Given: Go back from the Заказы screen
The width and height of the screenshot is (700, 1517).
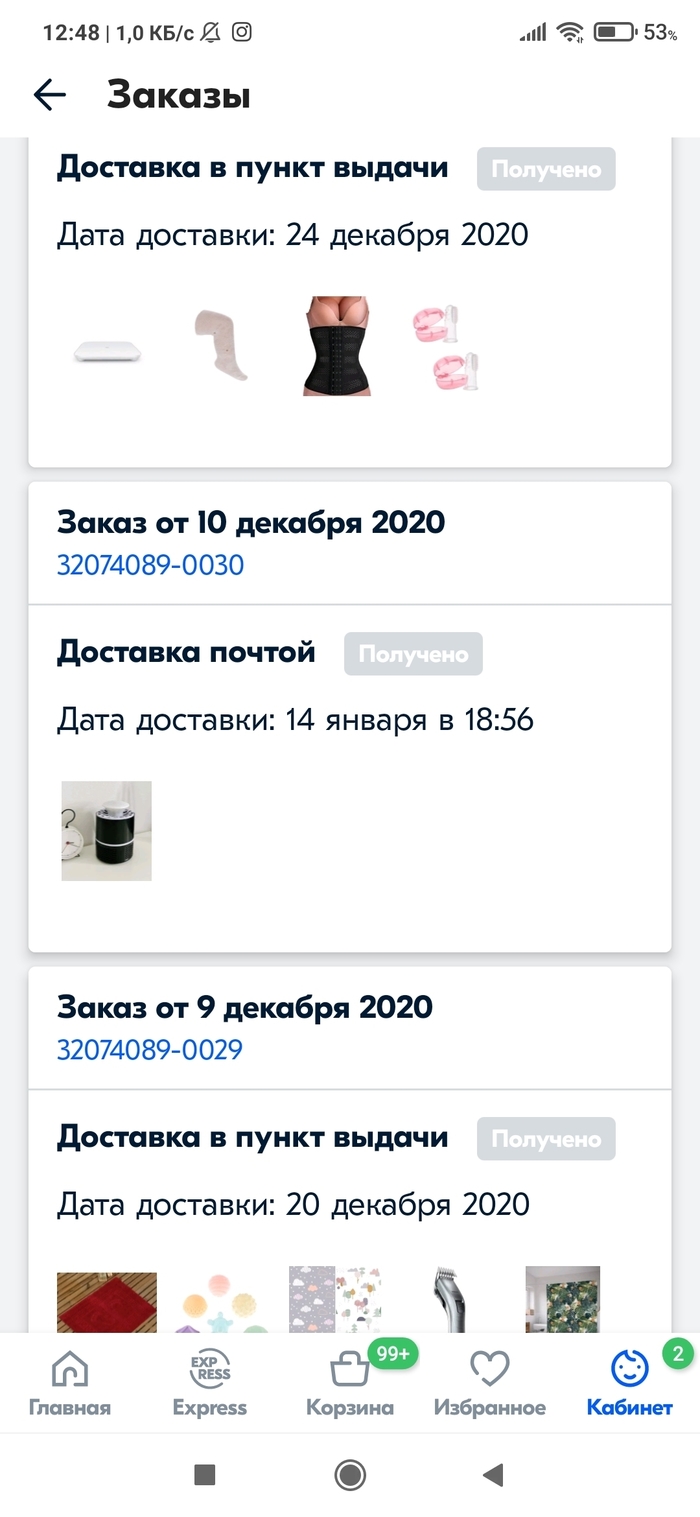Looking at the screenshot, I should coord(49,95).
